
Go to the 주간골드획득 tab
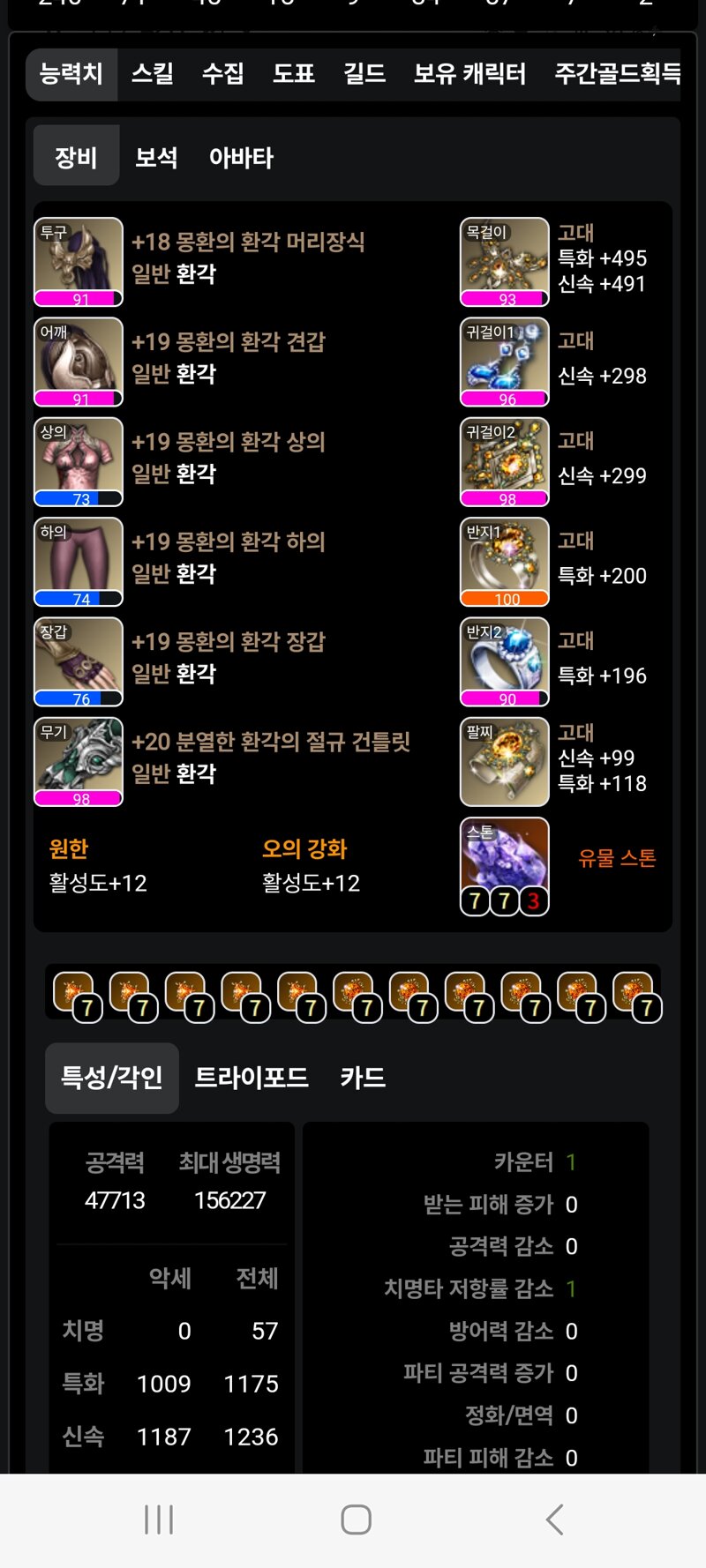[617, 74]
